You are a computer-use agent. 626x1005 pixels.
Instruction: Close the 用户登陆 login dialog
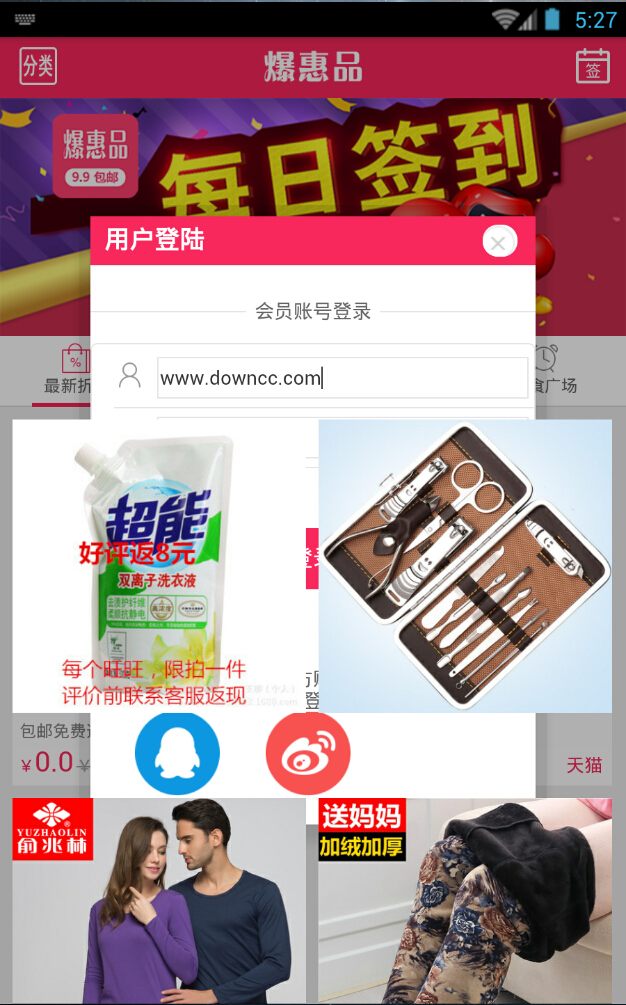(x=499, y=242)
